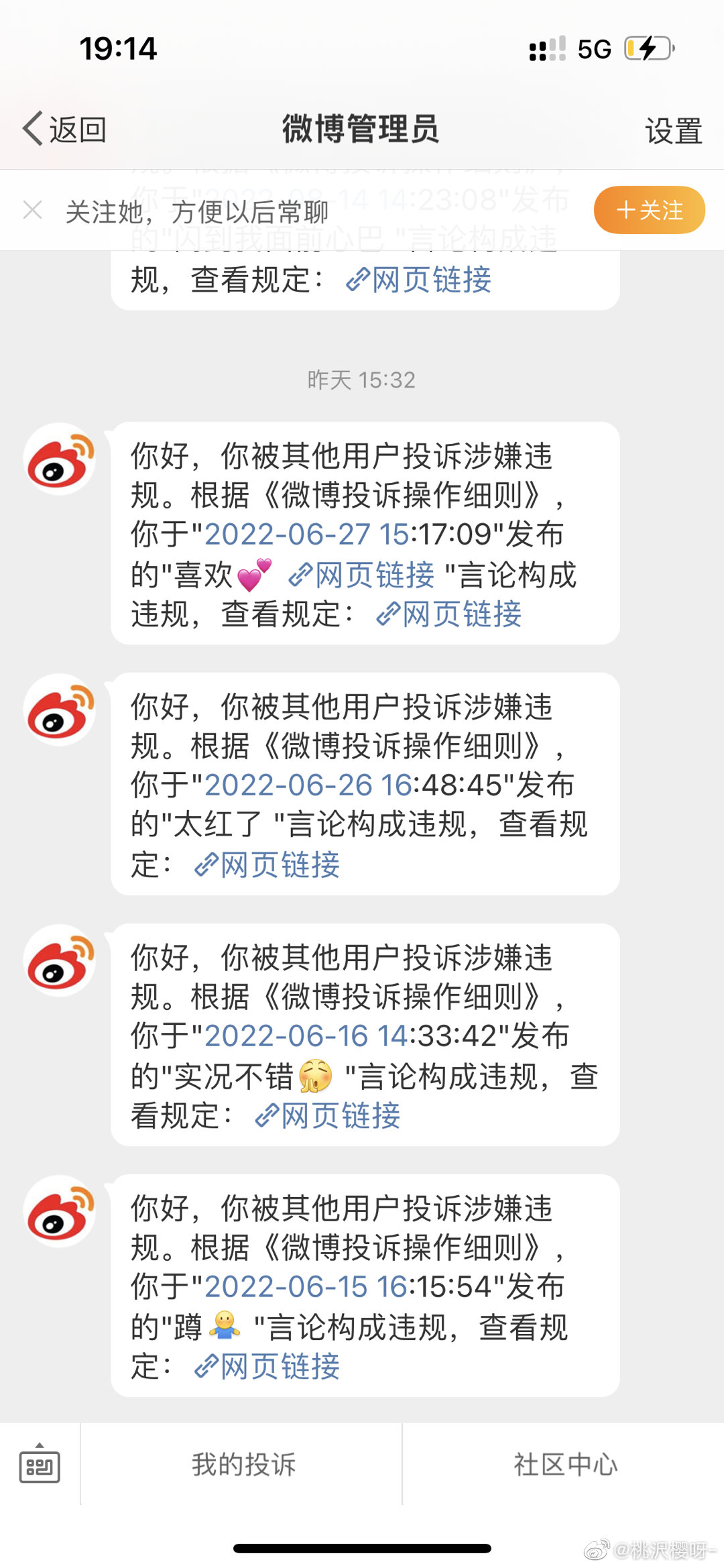Dismiss the follow suggestion banner
Image resolution: width=724 pixels, height=1568 pixels.
pyautogui.click(x=32, y=211)
